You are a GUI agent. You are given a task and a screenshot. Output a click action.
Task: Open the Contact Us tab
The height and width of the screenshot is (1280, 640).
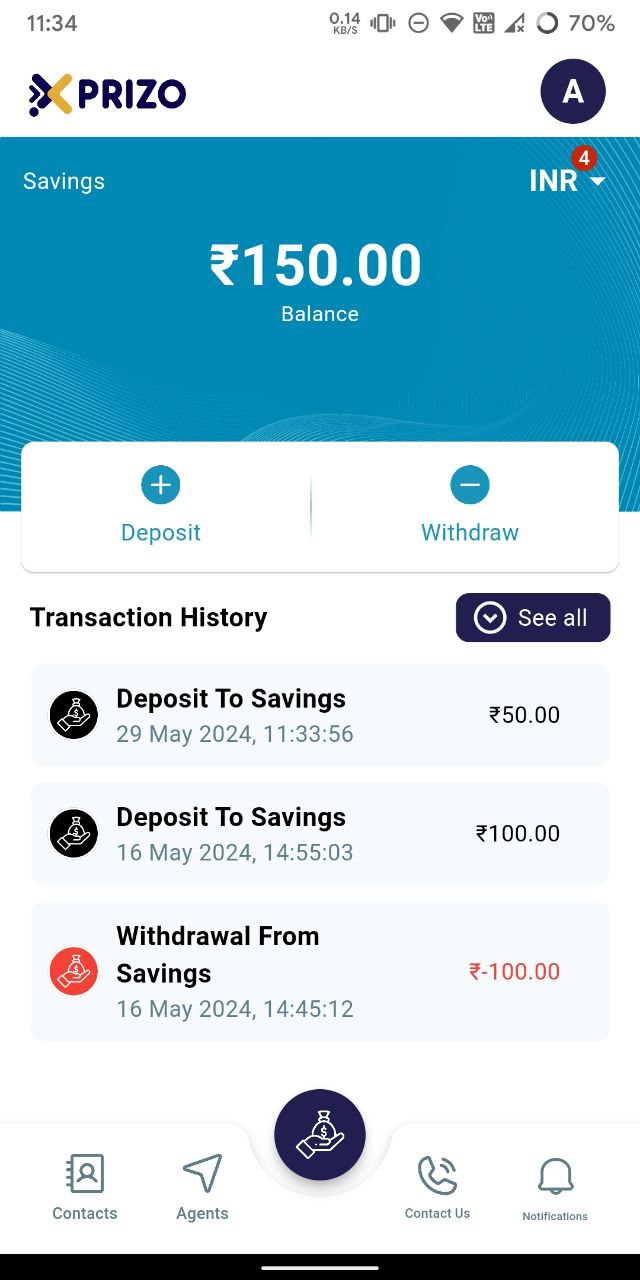[437, 1188]
